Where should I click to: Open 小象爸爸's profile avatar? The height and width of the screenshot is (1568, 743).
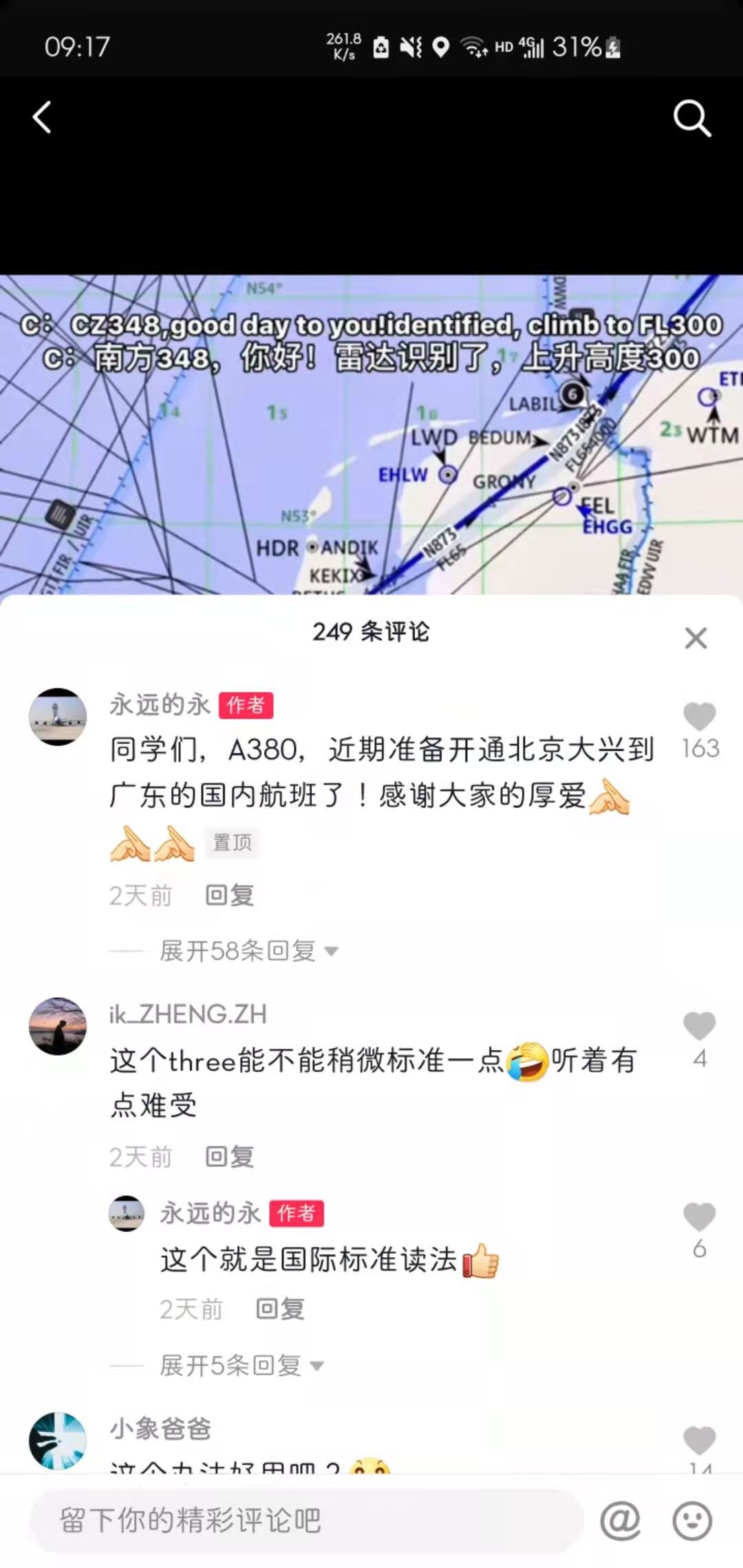(x=58, y=1441)
